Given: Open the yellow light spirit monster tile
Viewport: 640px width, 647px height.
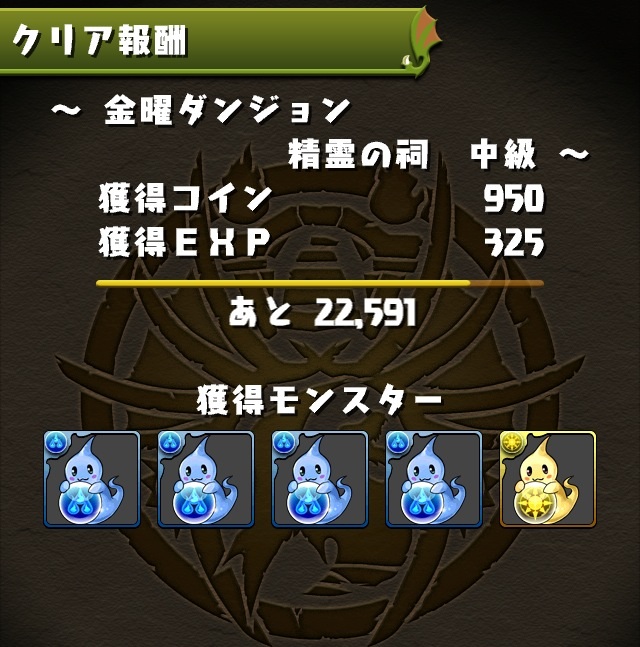Looking at the screenshot, I should point(547,480).
